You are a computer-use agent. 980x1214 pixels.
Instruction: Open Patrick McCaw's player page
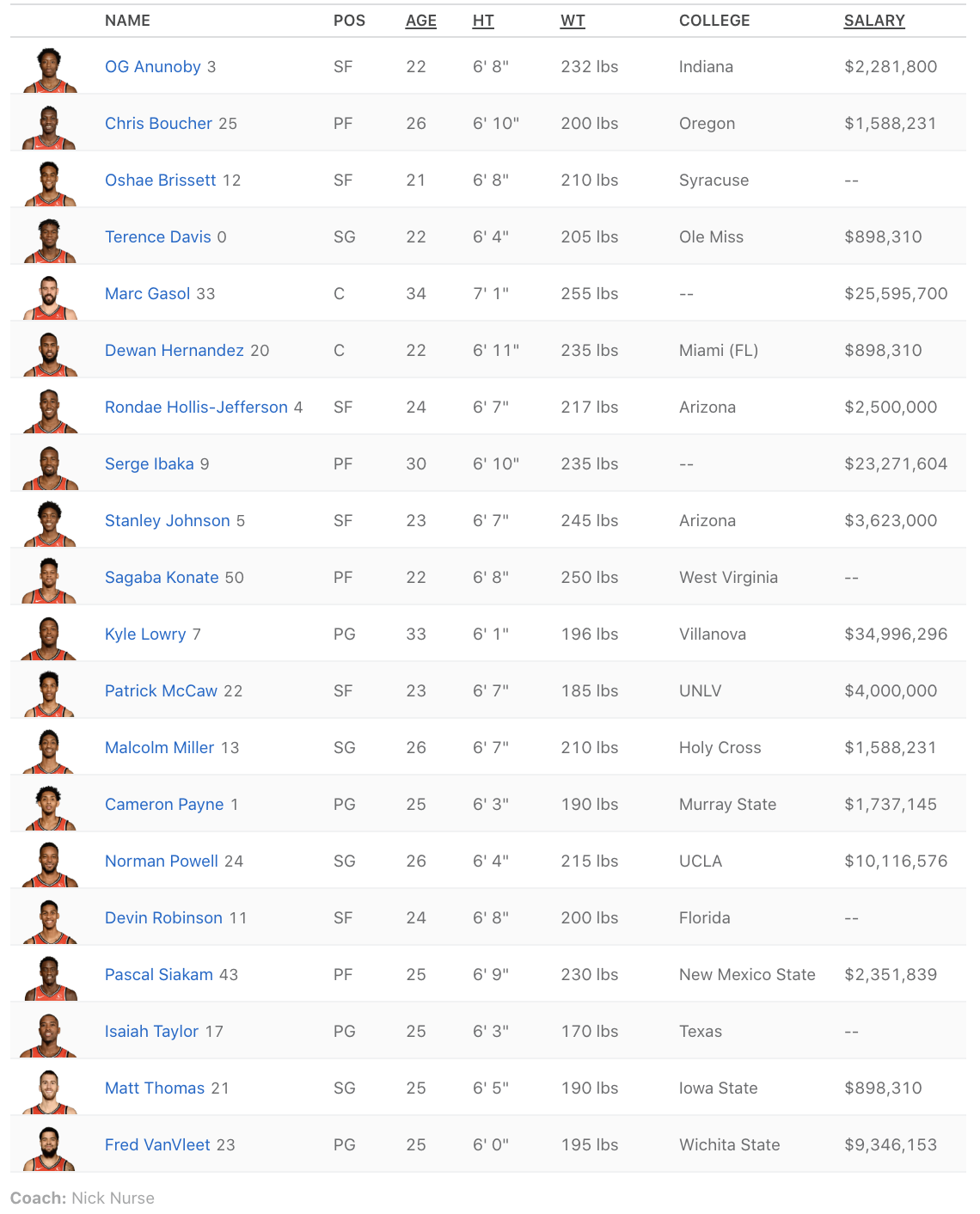161,691
